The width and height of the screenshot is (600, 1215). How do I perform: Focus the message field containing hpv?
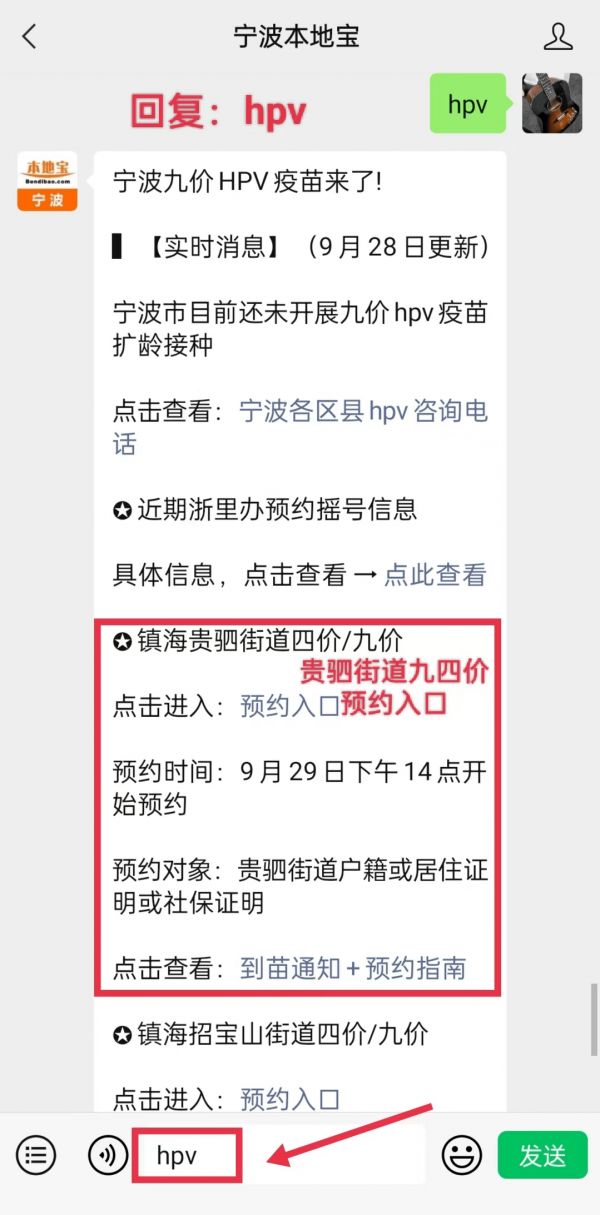pyautogui.click(x=280, y=1156)
